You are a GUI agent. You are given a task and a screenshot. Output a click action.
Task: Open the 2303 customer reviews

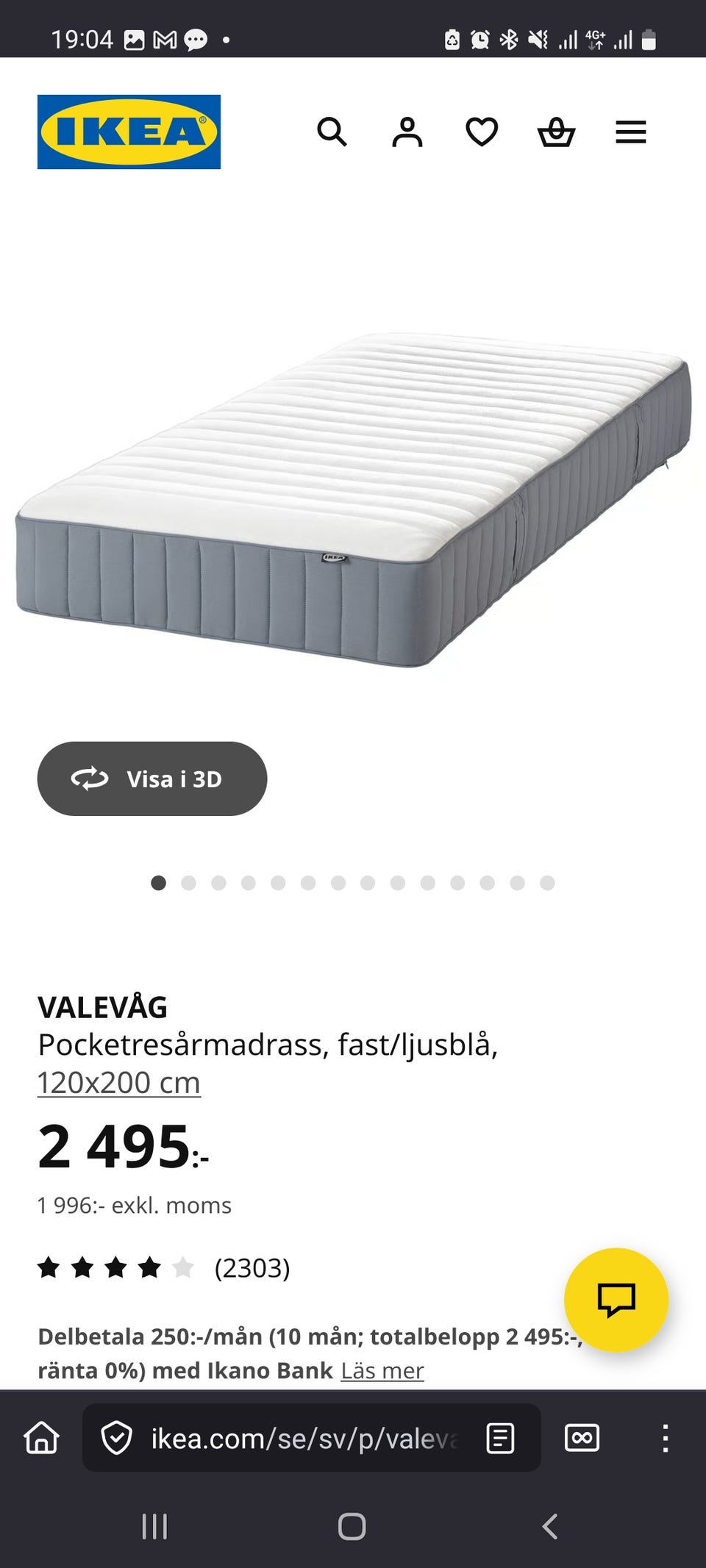252,1268
